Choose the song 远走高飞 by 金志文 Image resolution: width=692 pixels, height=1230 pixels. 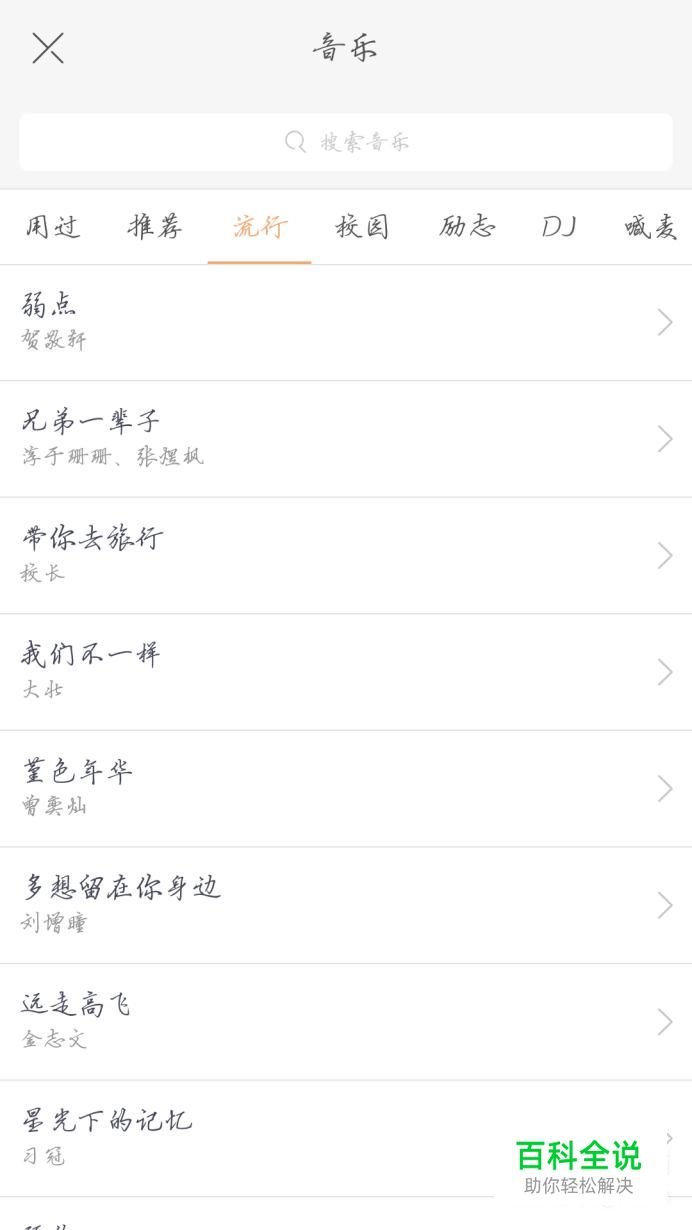click(346, 1021)
